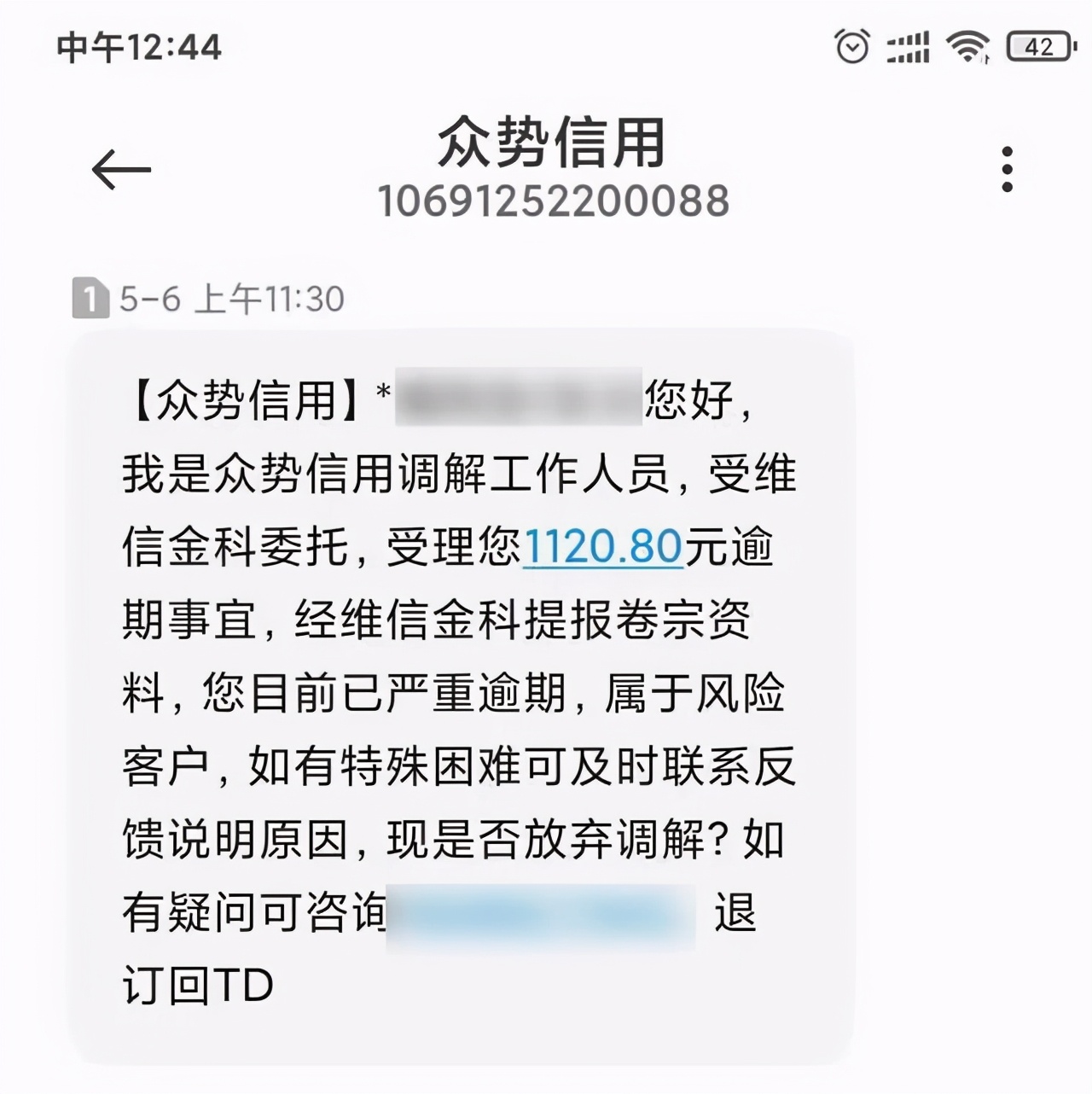Screen dimensions: 1092x1094
Task: Tap the cellular signal strength indicator
Action: (907, 49)
